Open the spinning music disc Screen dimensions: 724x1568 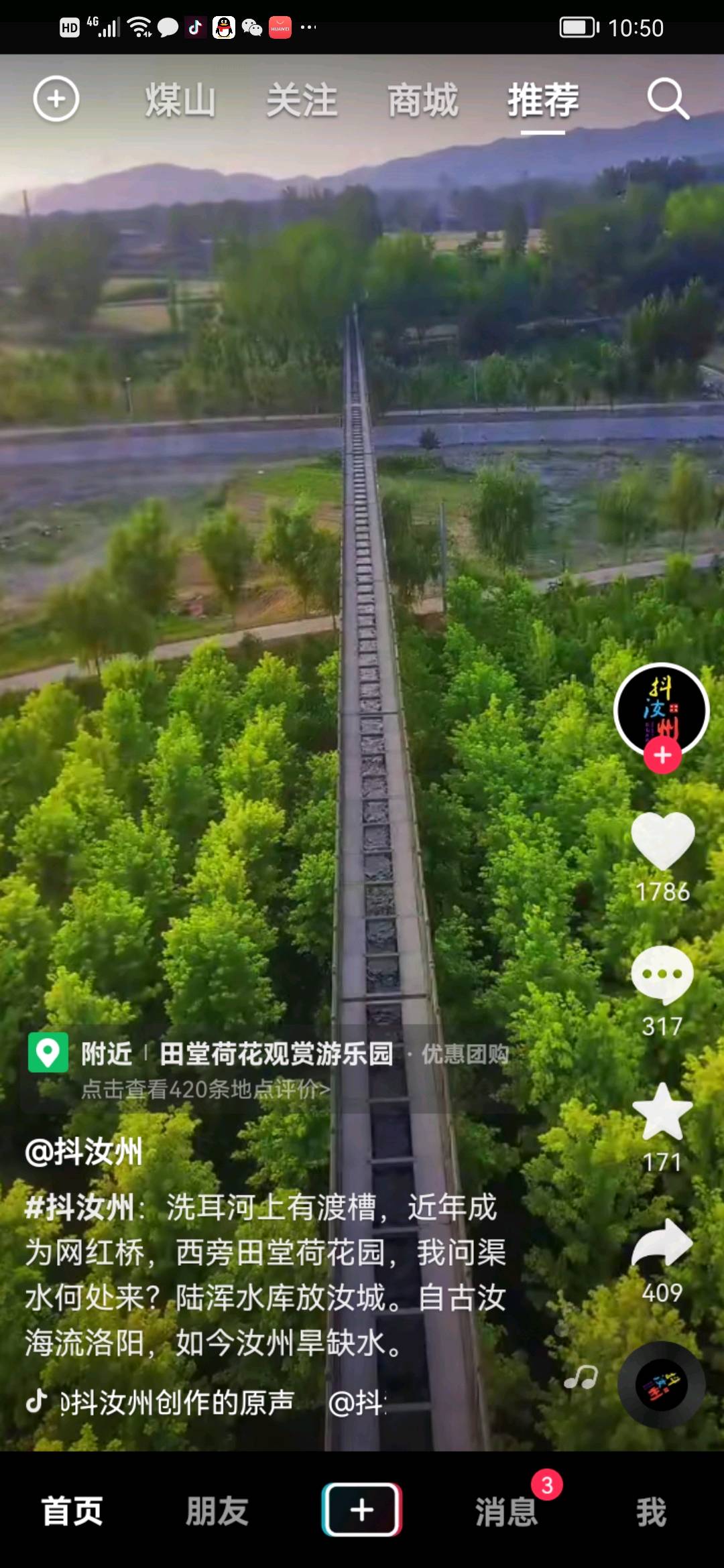(x=661, y=1385)
